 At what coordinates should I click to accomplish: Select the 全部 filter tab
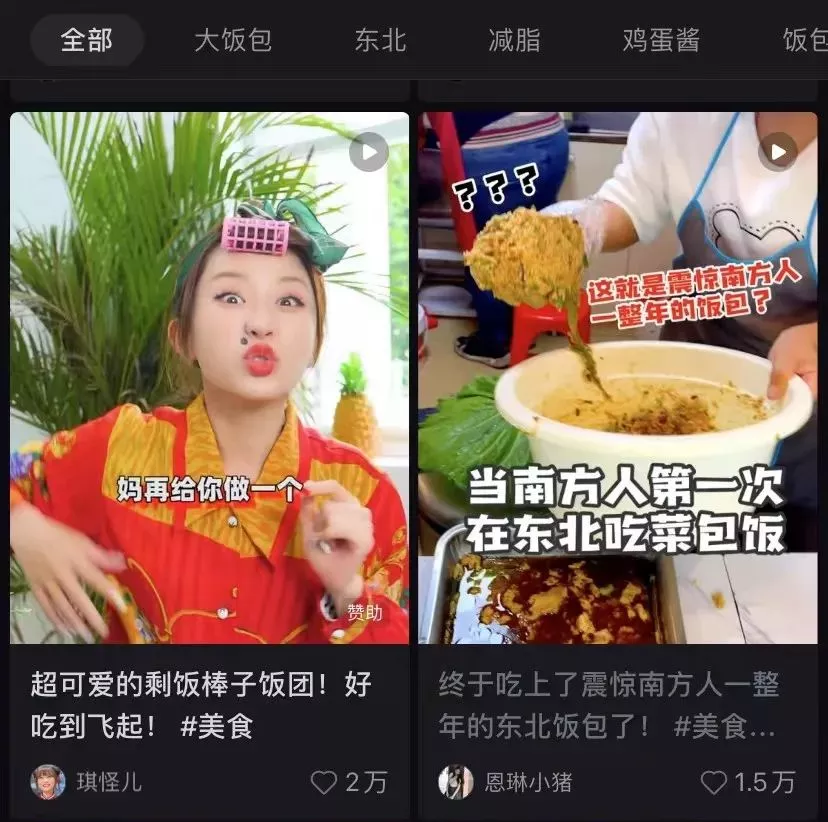pos(87,40)
